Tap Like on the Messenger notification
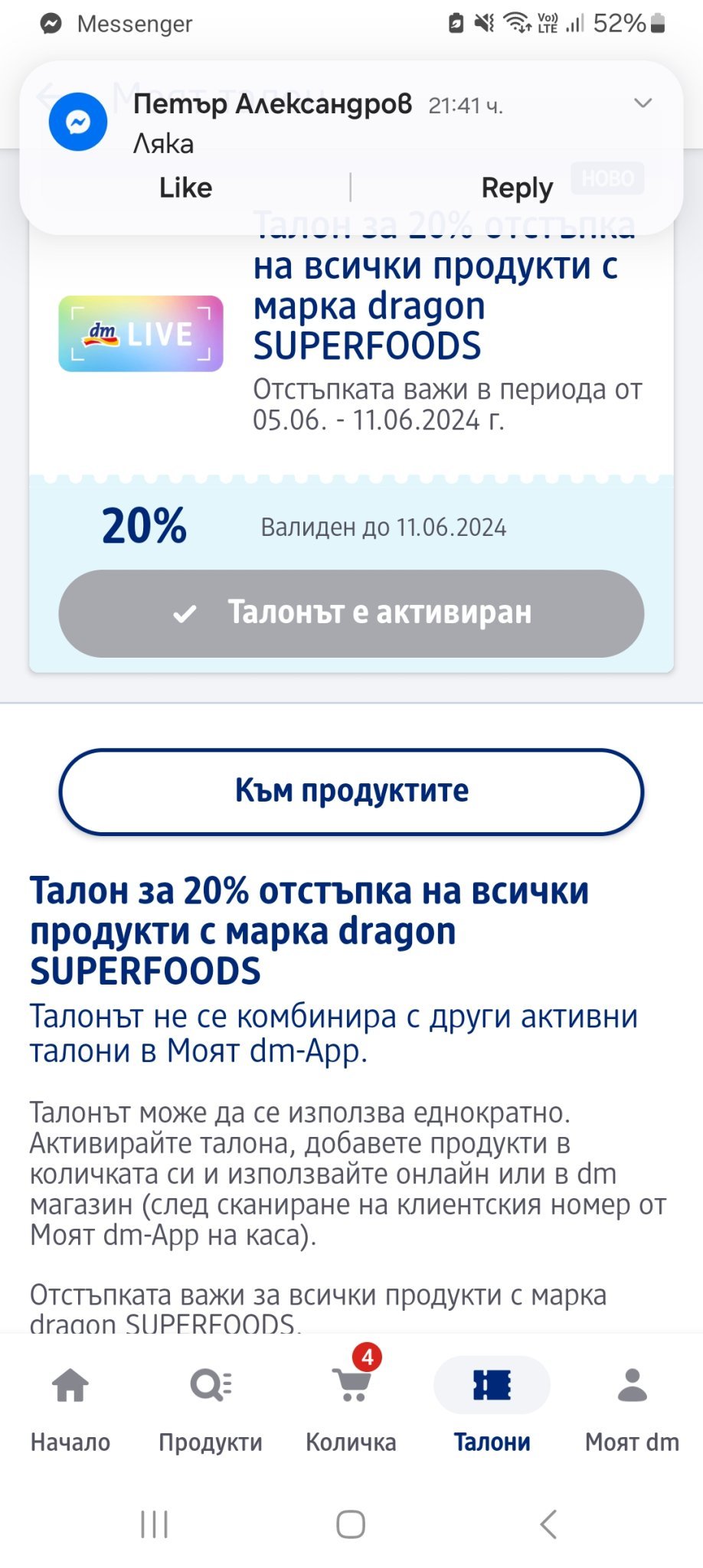 185,188
